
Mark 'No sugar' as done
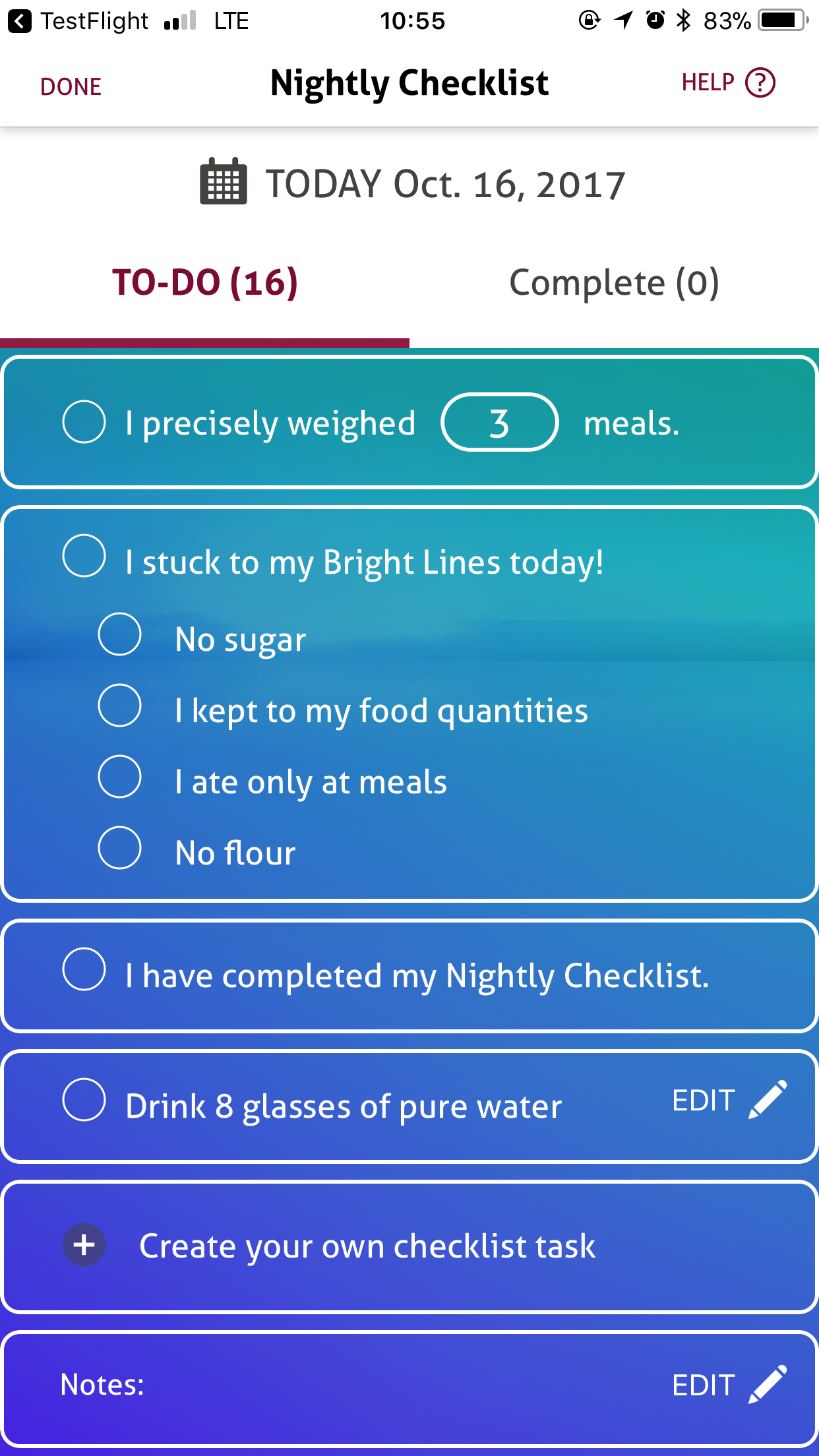[119, 634]
